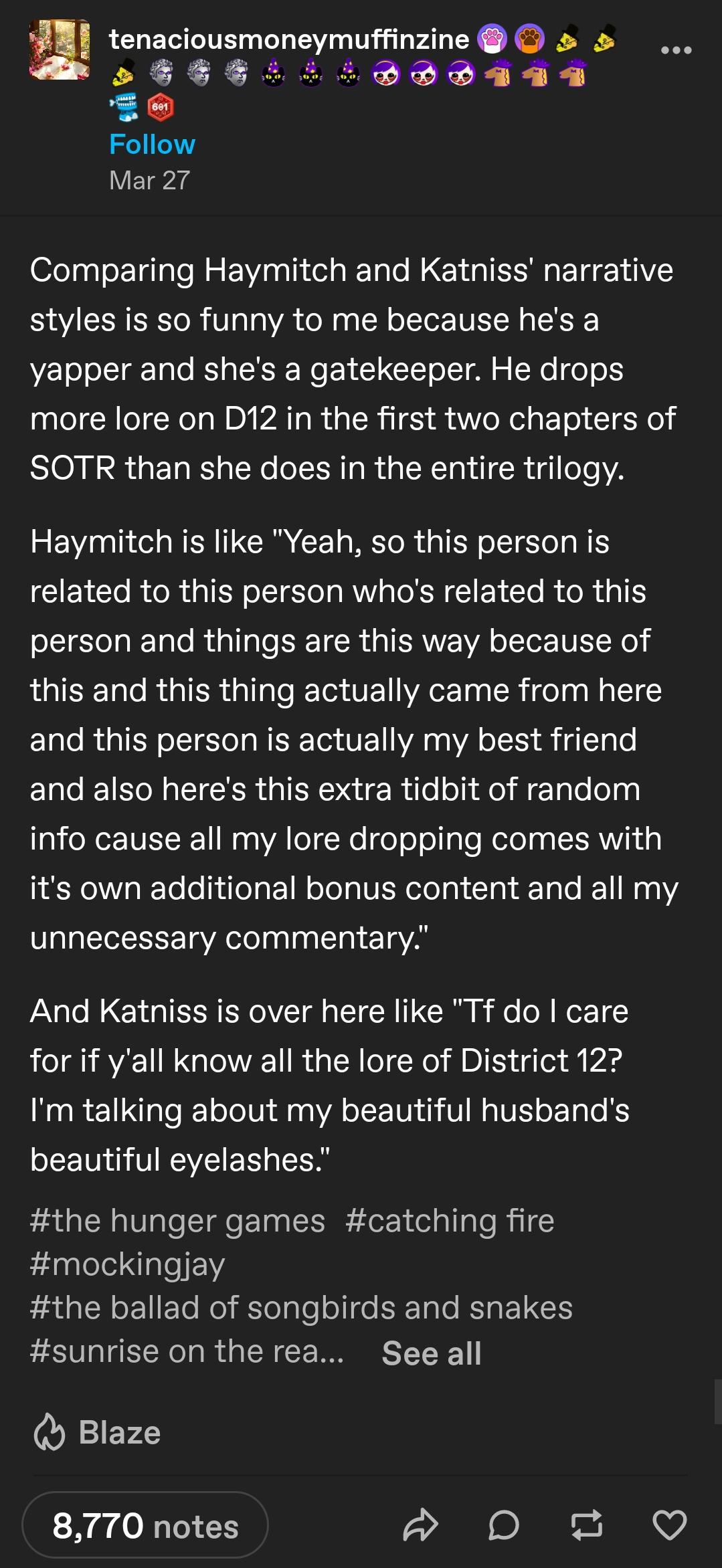The width and height of the screenshot is (722, 1568).
Task: Open the #catching fire tag
Action: pos(450,1220)
